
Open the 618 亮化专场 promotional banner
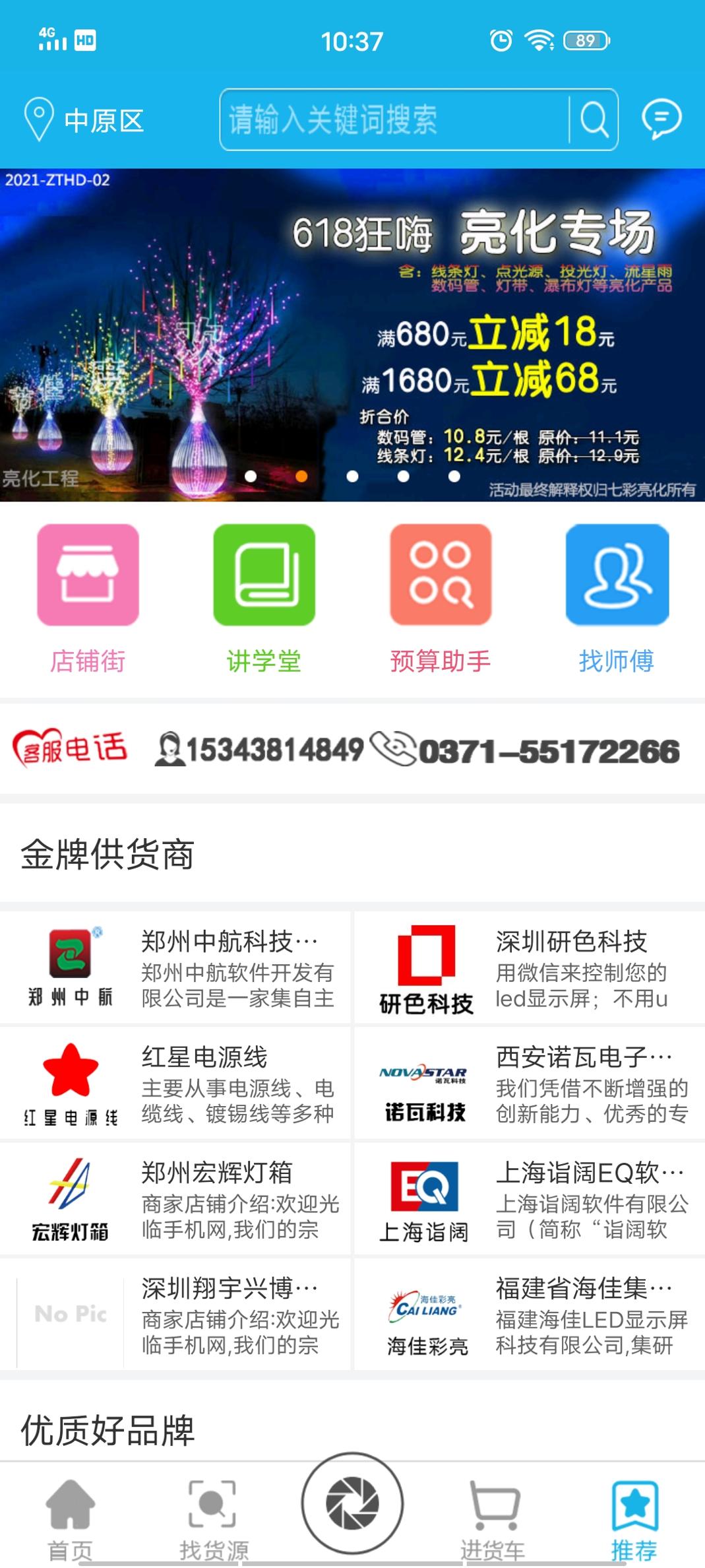(x=352, y=330)
